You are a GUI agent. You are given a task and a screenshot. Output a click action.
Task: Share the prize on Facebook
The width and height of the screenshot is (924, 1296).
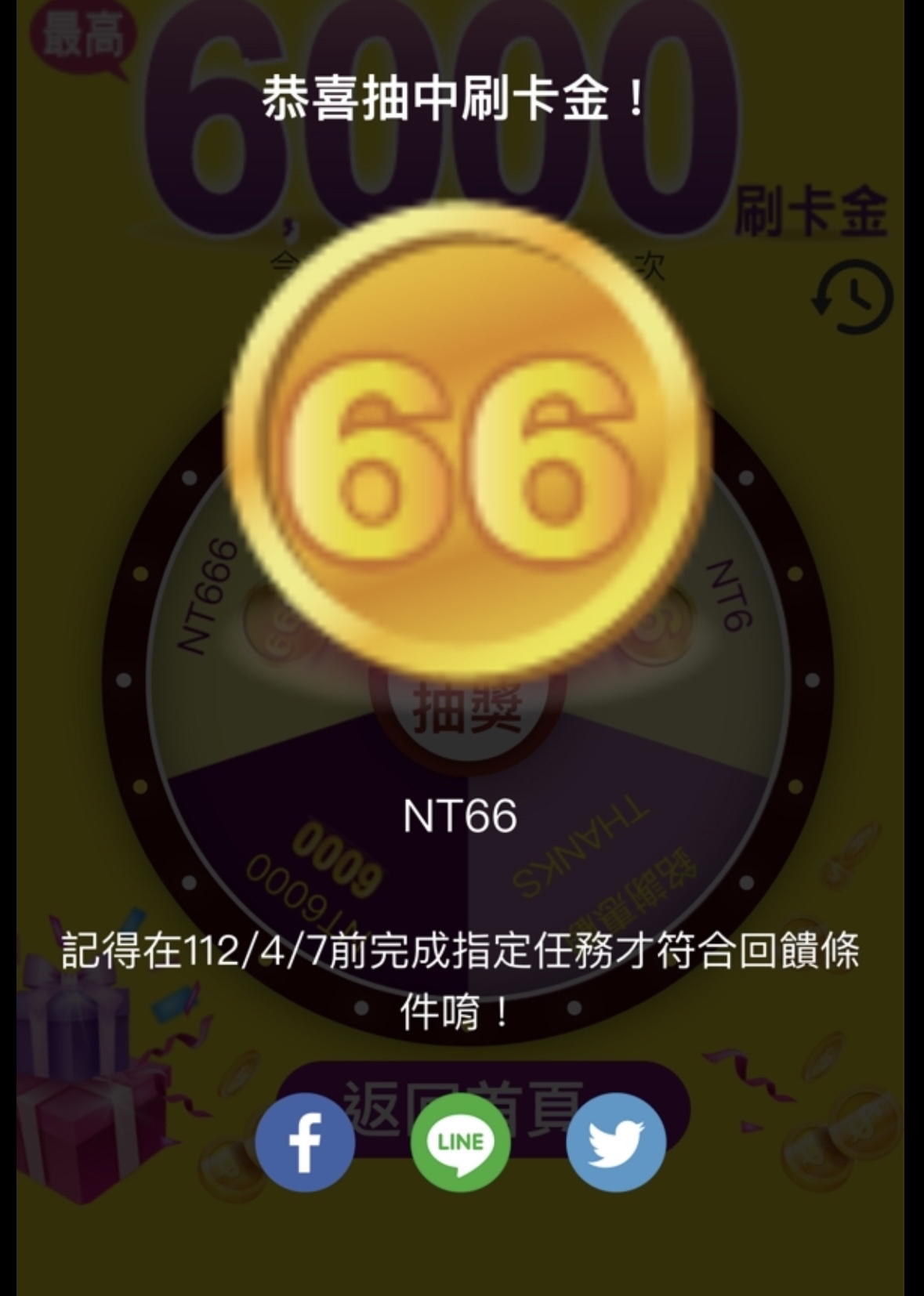305,1142
